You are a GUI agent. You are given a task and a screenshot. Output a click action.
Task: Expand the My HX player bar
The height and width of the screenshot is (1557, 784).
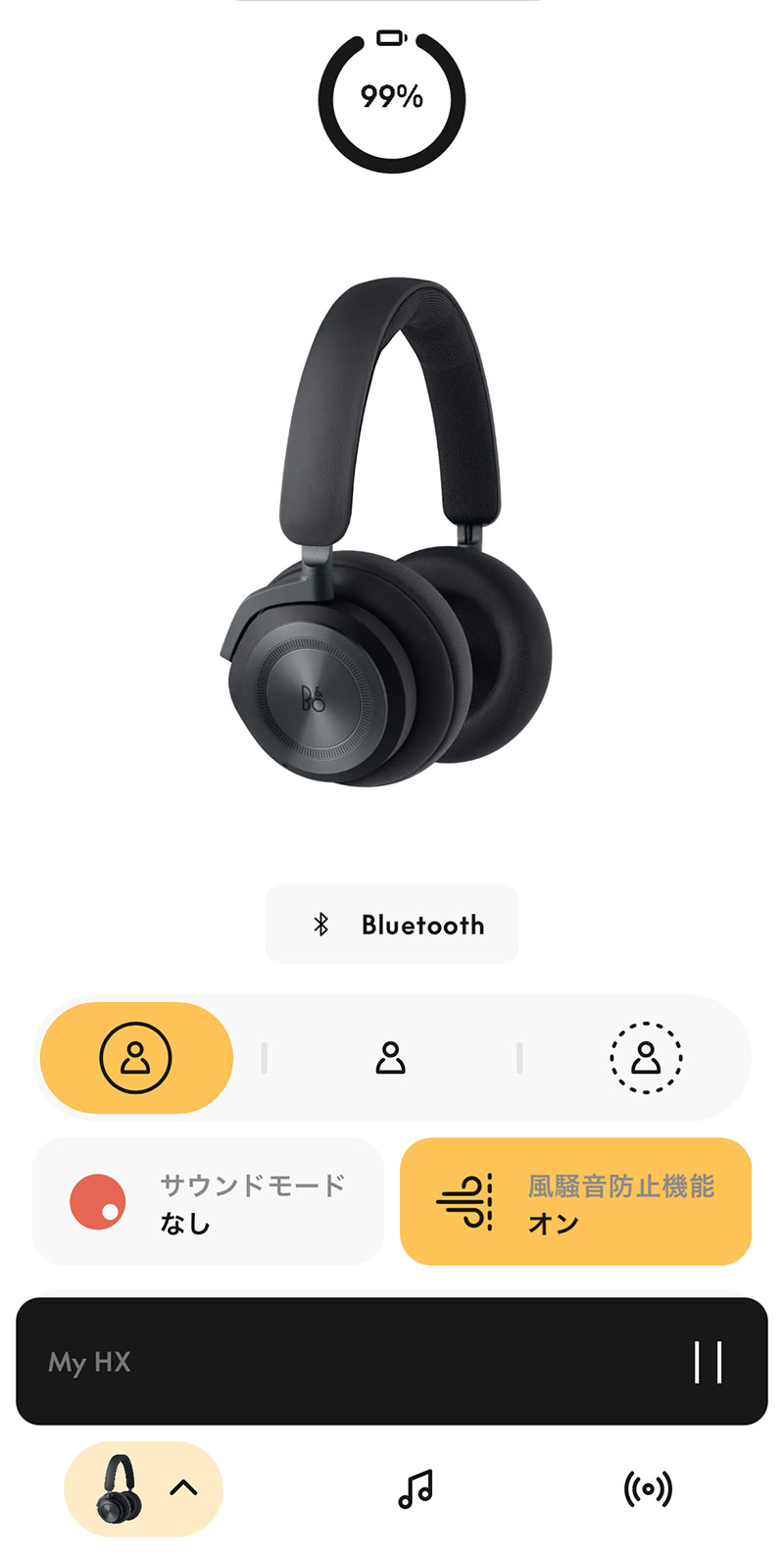coord(392,1363)
